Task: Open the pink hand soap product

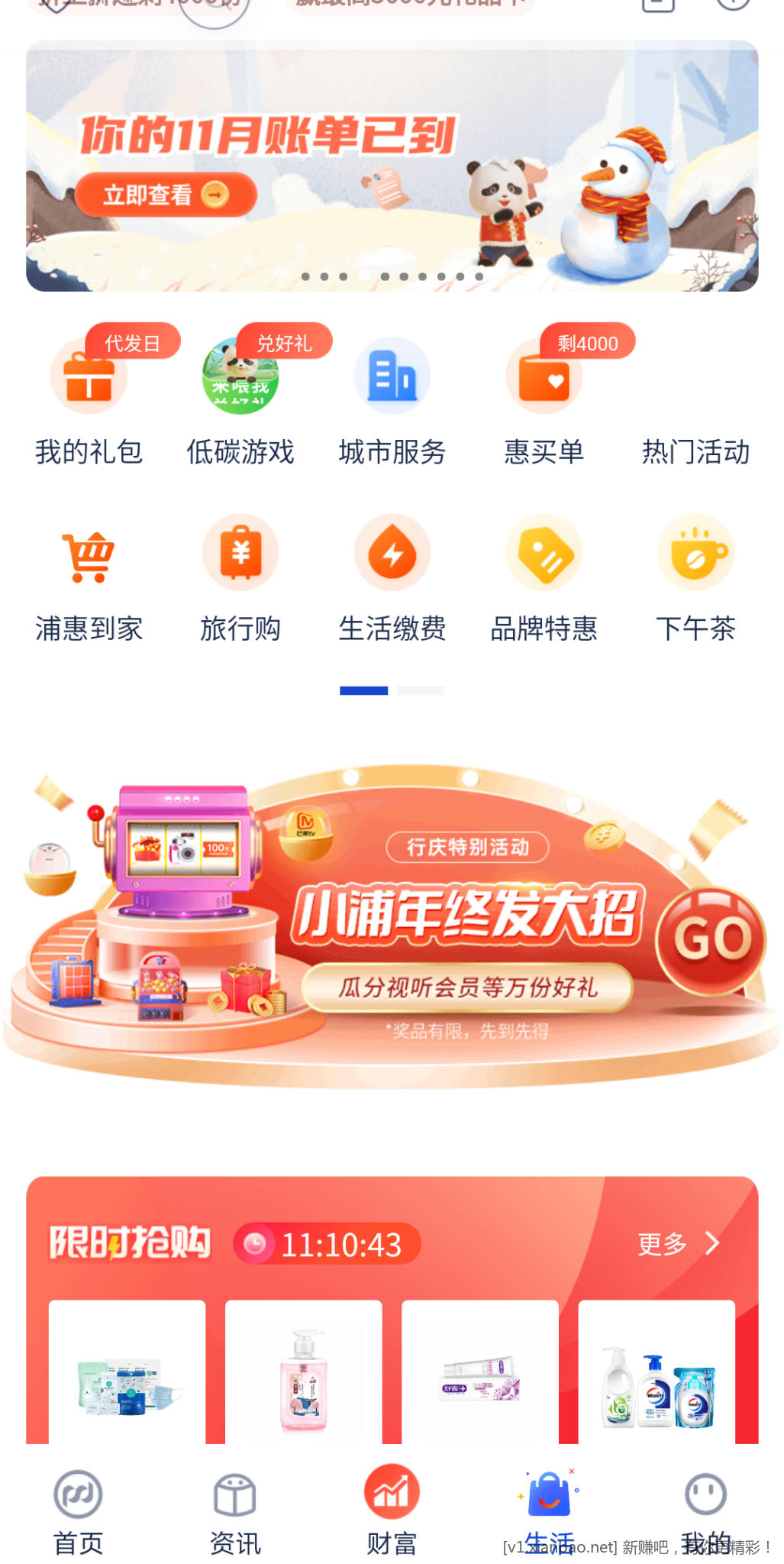Action: pos(304,1375)
